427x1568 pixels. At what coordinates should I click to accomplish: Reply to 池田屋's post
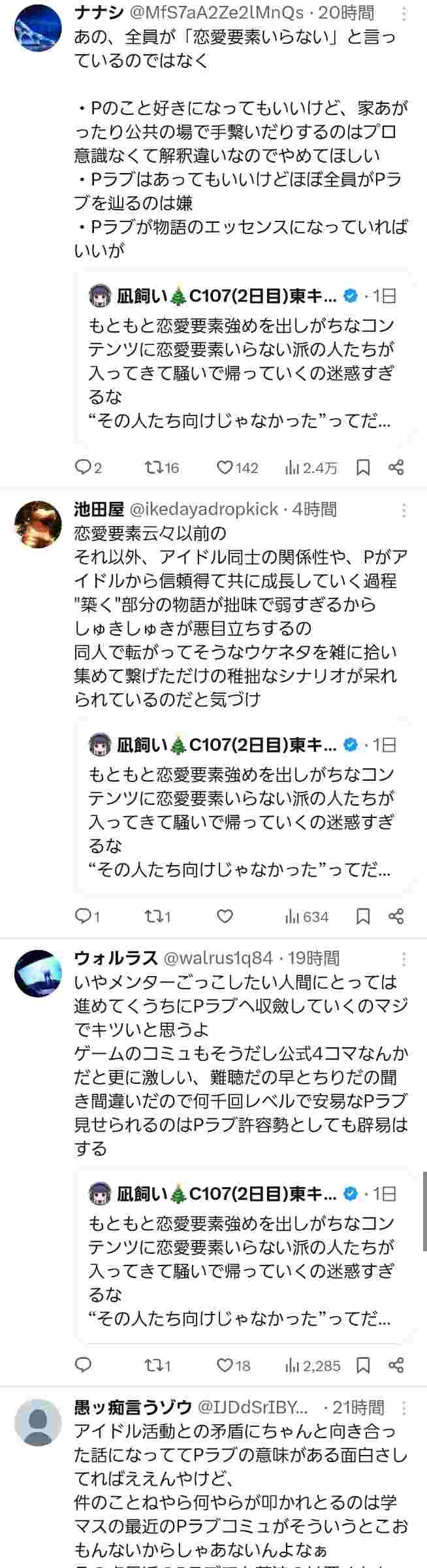83,917
